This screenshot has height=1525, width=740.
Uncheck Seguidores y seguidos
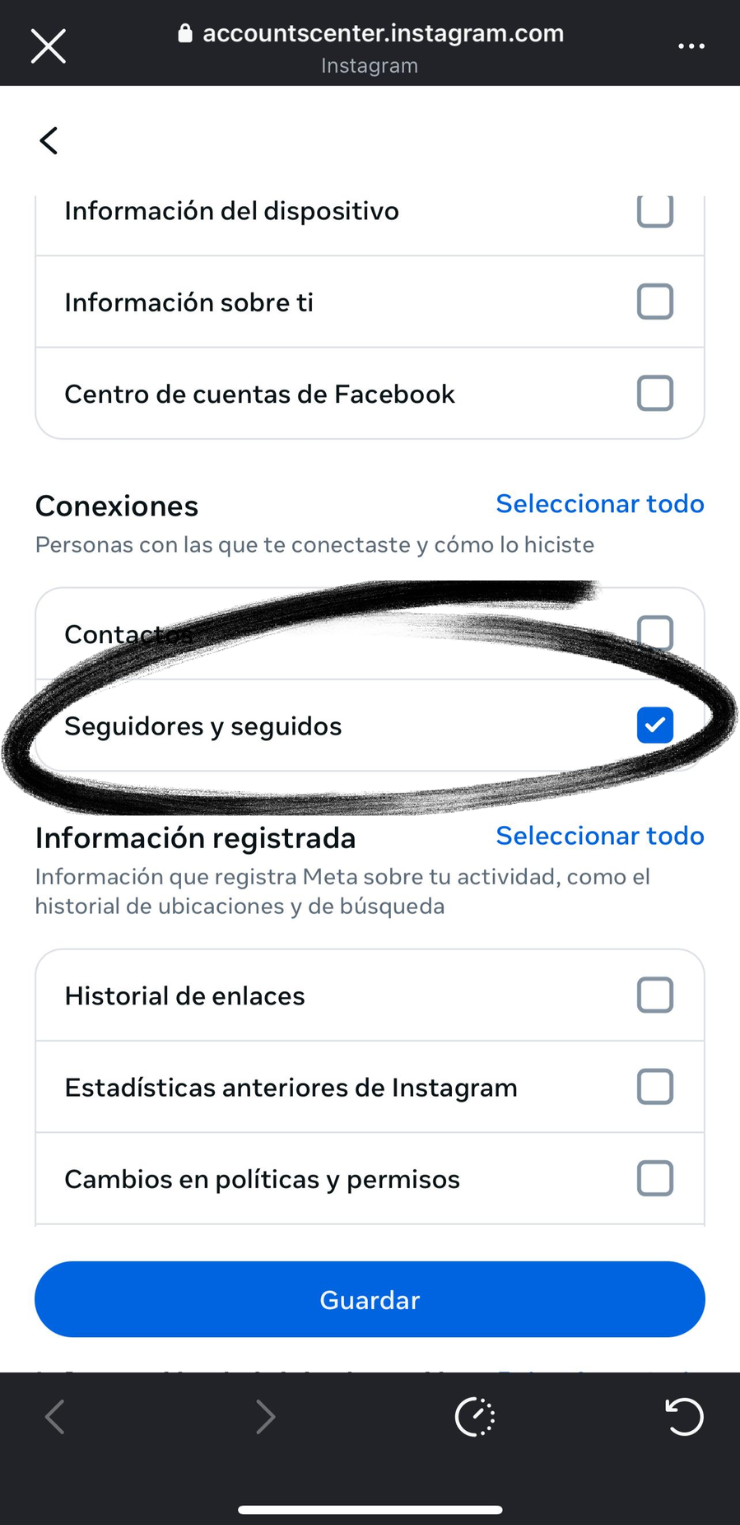pyautogui.click(x=655, y=725)
